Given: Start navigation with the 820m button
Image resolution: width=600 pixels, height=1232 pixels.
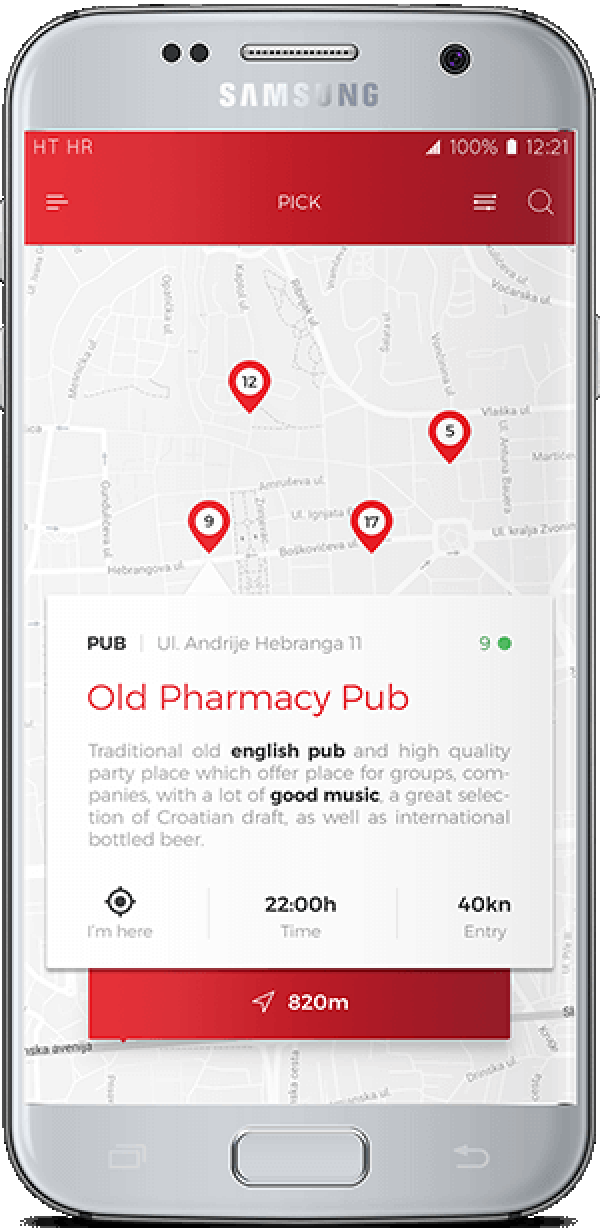Looking at the screenshot, I should 299,1002.
